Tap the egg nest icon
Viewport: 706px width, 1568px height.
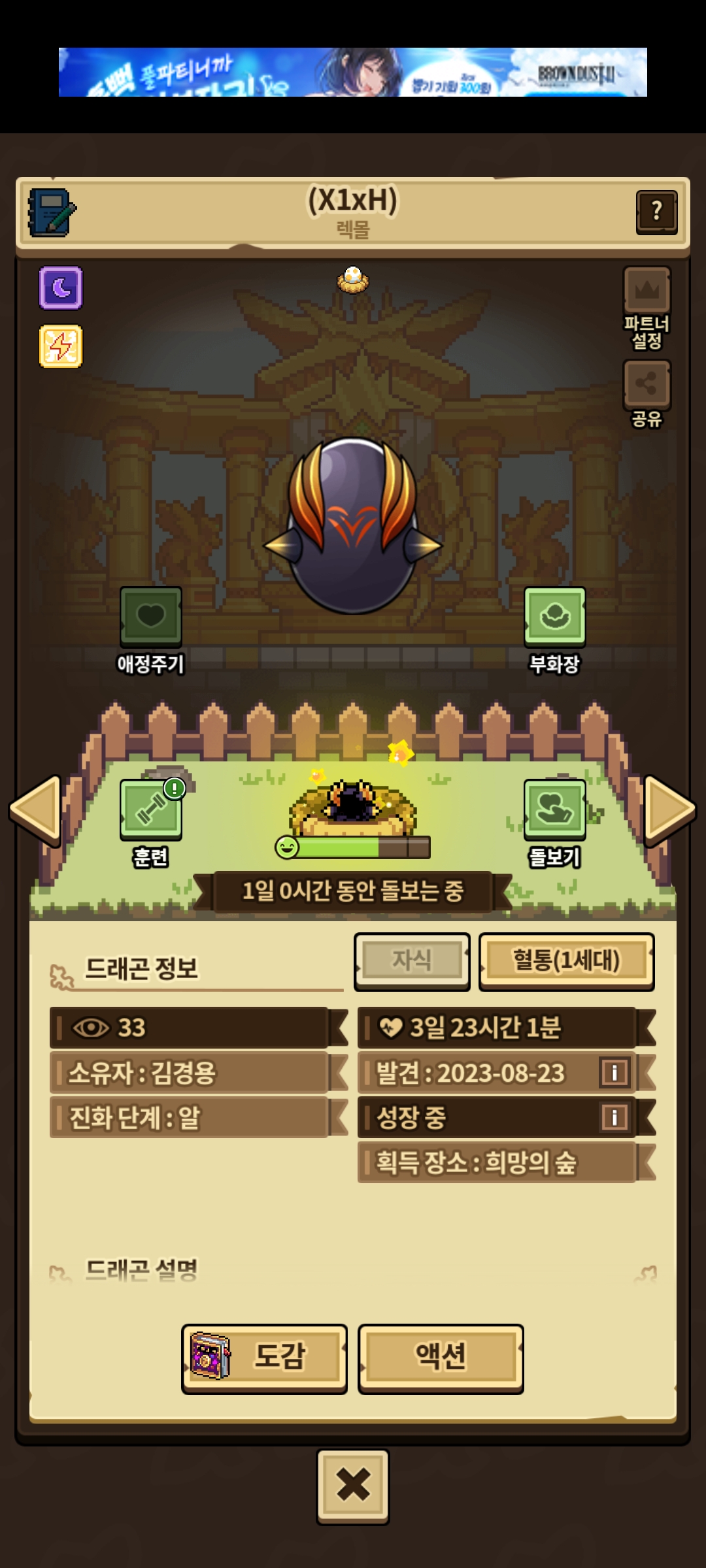(353, 280)
